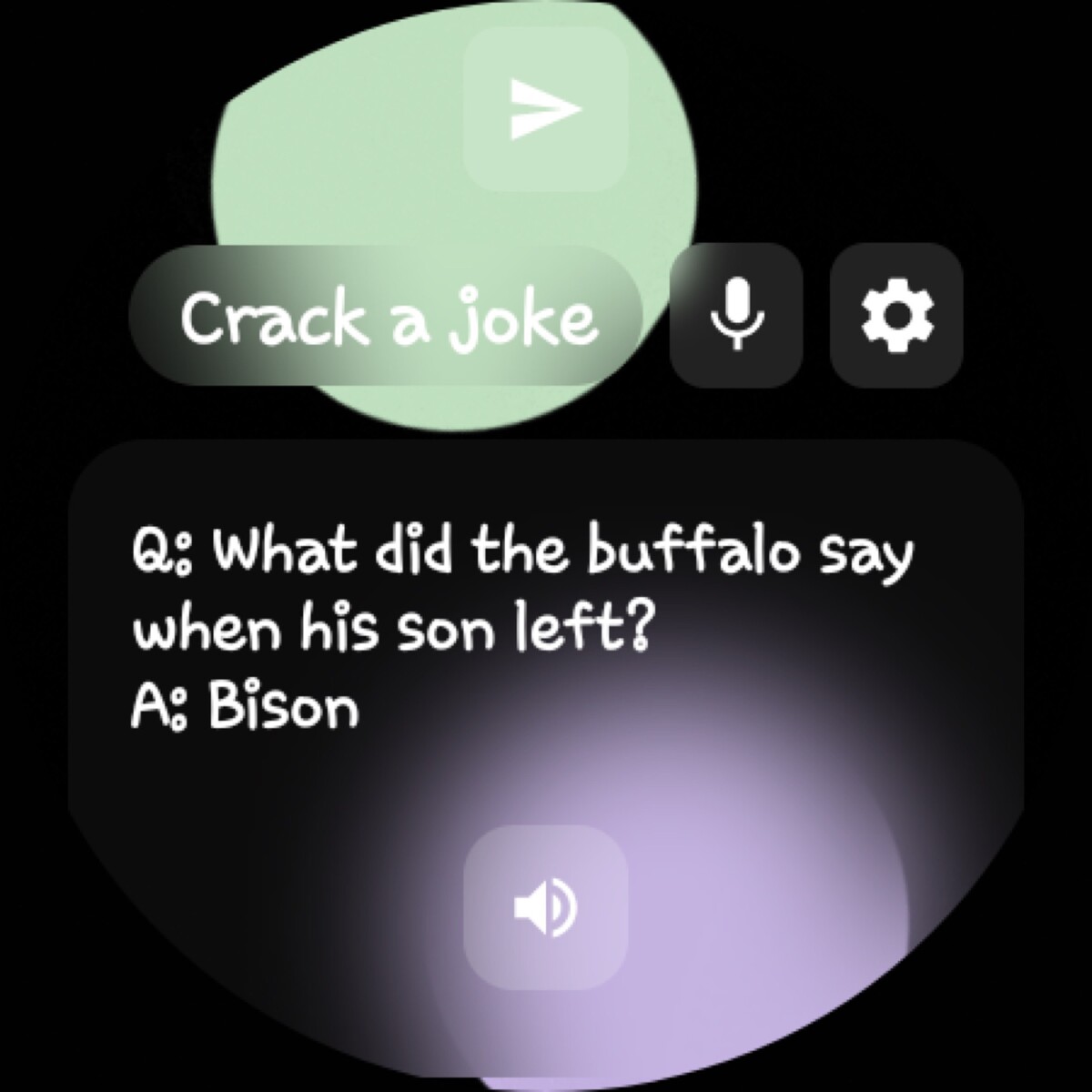Tap the 'Crack a joke' input field
Screen dimensions: 1092x1092
click(387, 318)
